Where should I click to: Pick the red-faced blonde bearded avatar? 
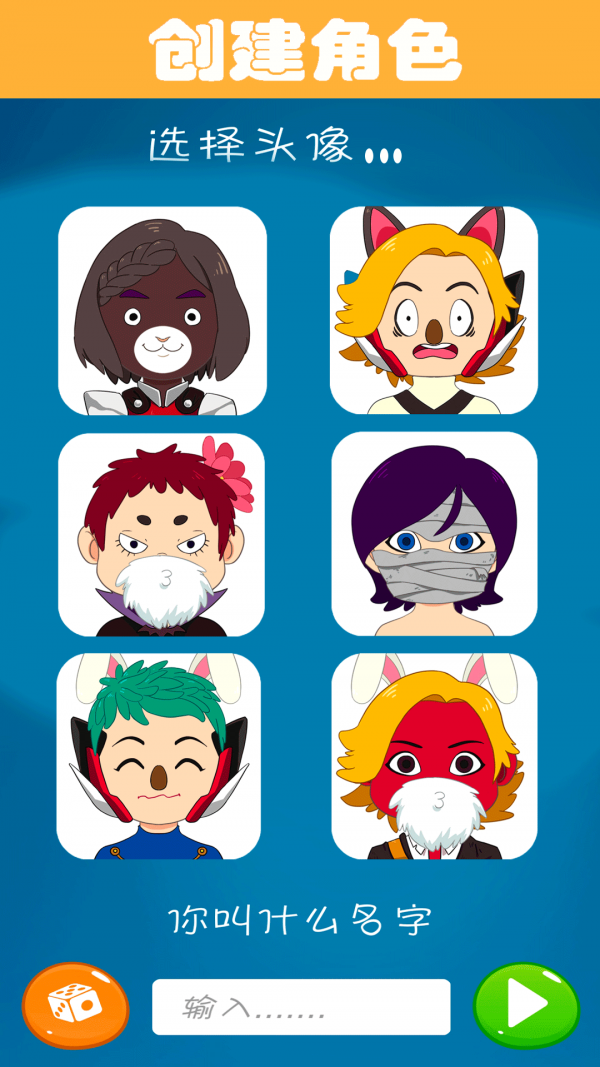coord(435,757)
